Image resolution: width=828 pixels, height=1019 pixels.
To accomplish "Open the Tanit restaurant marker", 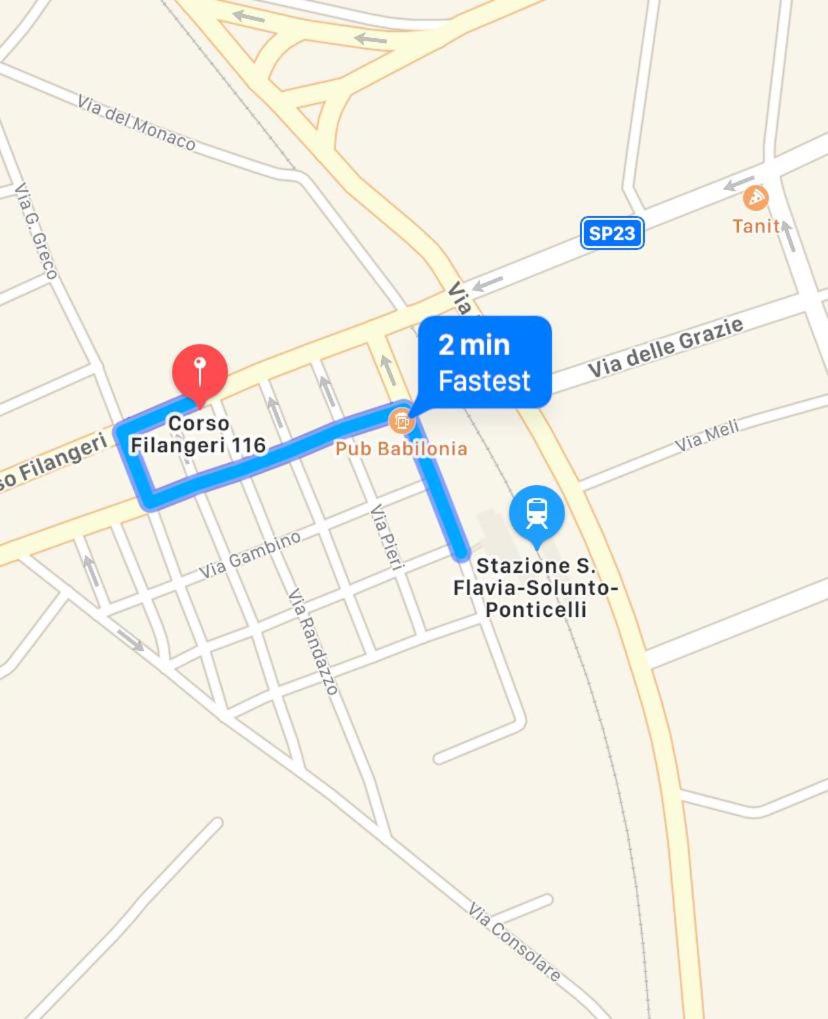I will [756, 198].
